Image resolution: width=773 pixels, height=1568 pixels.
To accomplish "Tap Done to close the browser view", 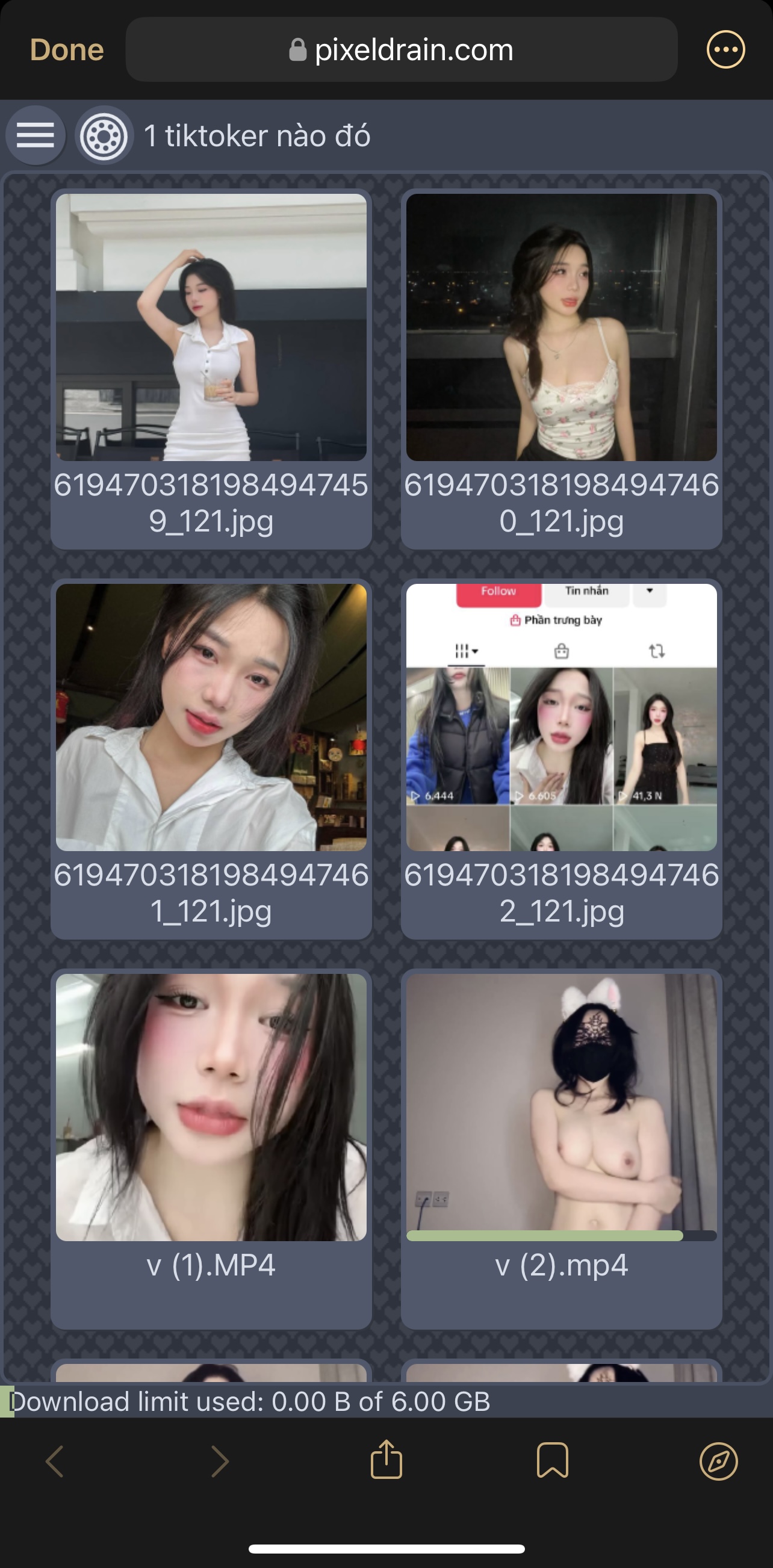I will pyautogui.click(x=66, y=50).
